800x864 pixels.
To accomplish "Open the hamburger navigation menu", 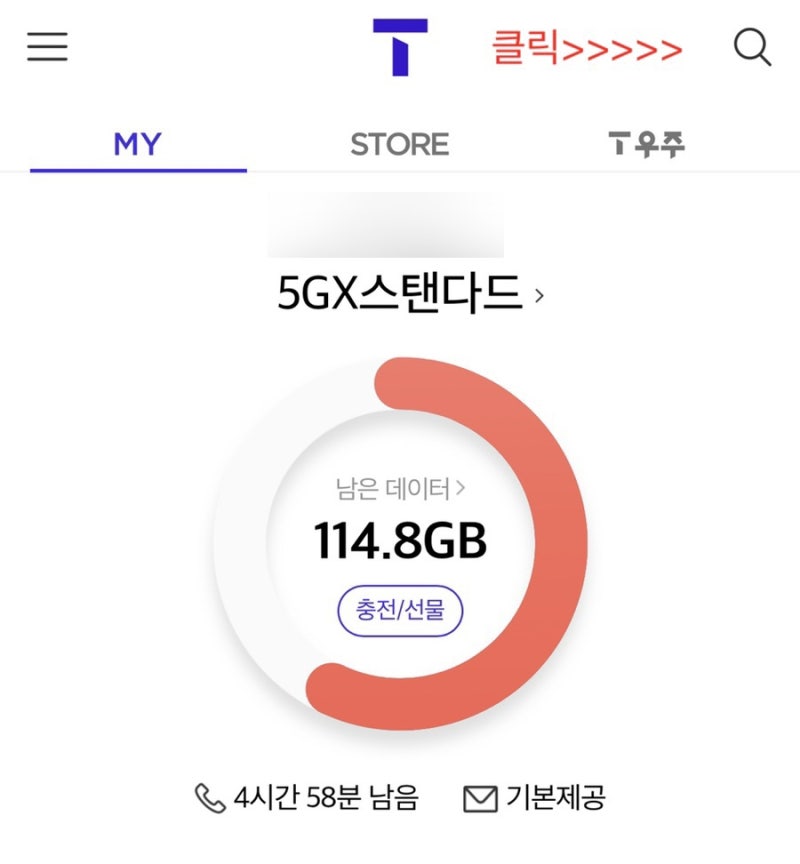I will click(45, 46).
